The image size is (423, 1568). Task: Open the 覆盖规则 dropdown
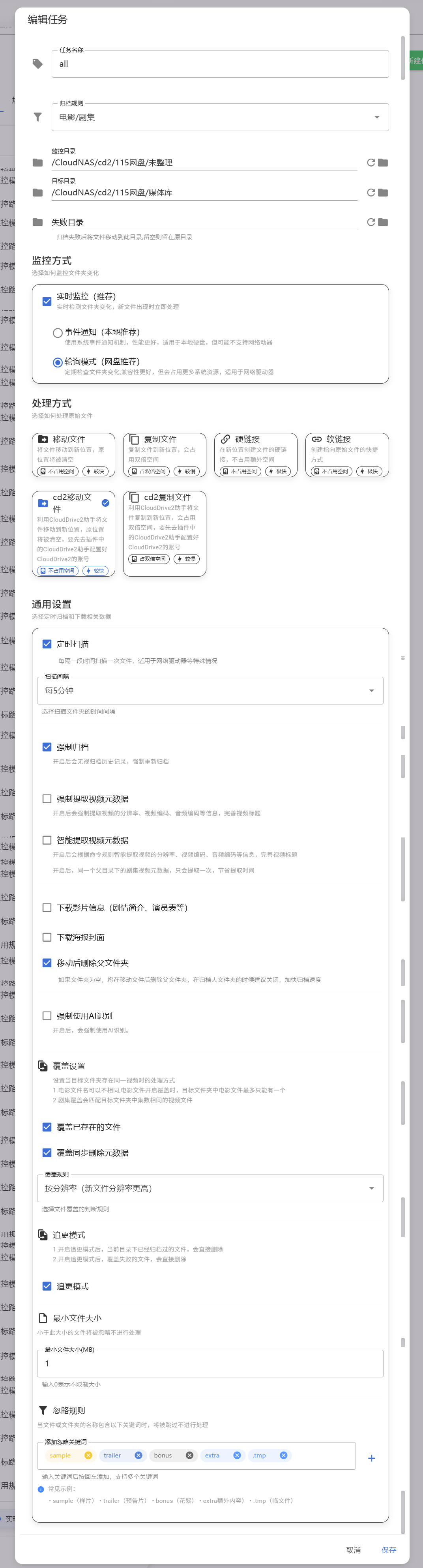[x=210, y=1188]
